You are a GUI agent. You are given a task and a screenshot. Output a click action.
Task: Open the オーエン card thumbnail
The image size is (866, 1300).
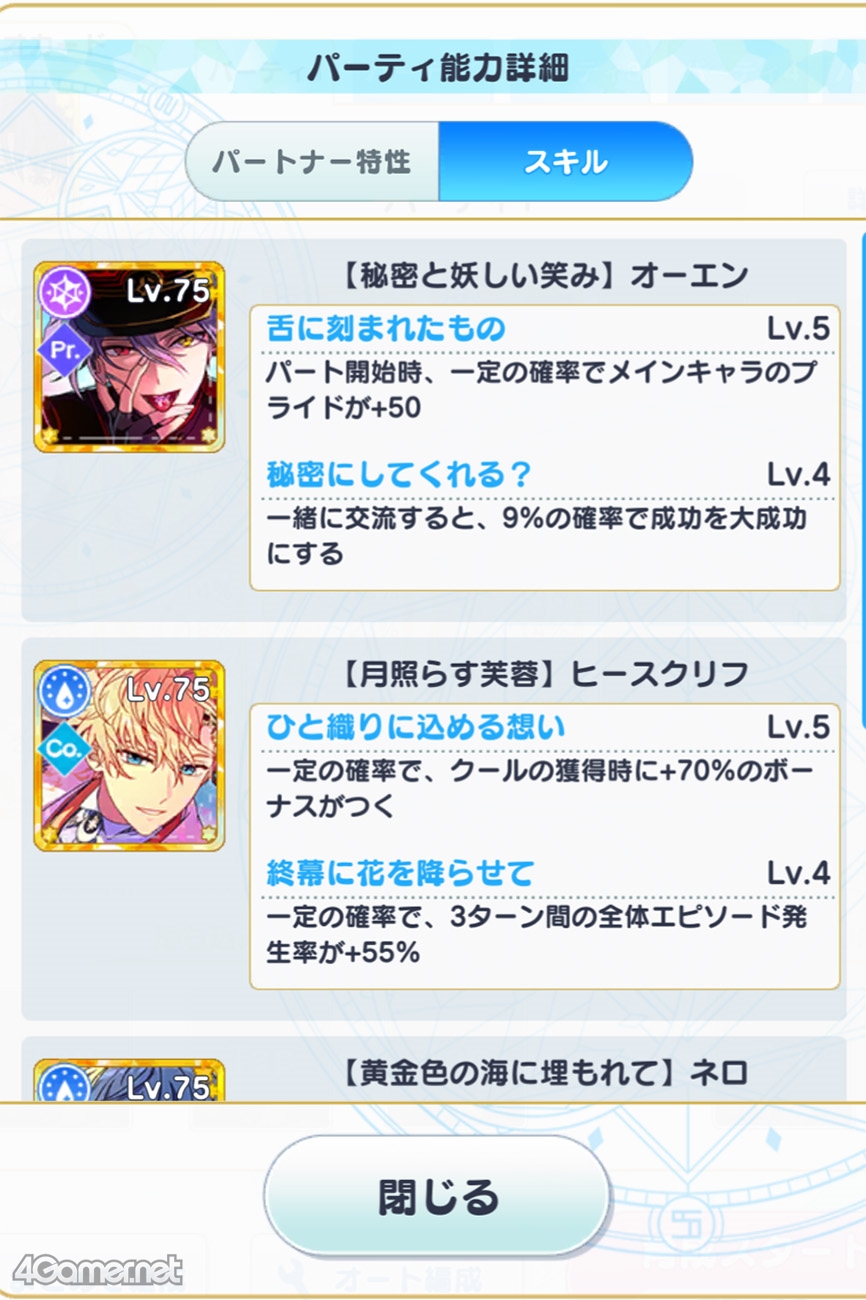click(129, 357)
